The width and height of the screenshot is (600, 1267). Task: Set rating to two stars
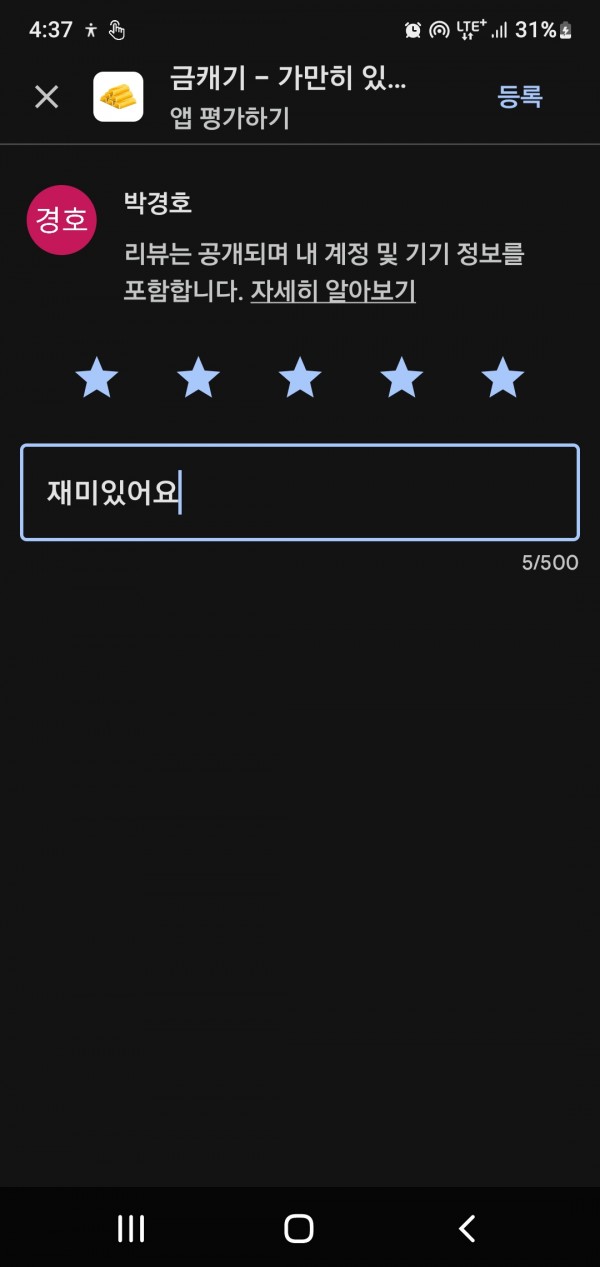[198, 379]
